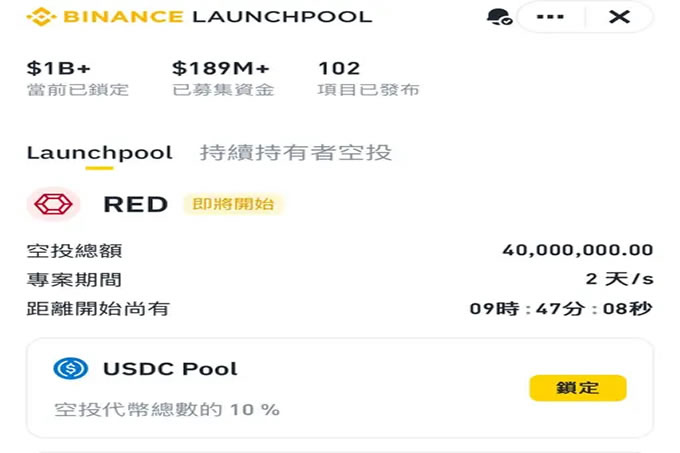The height and width of the screenshot is (453, 680).
Task: Switch to the 持續持有者空投 tab
Action: 295,153
